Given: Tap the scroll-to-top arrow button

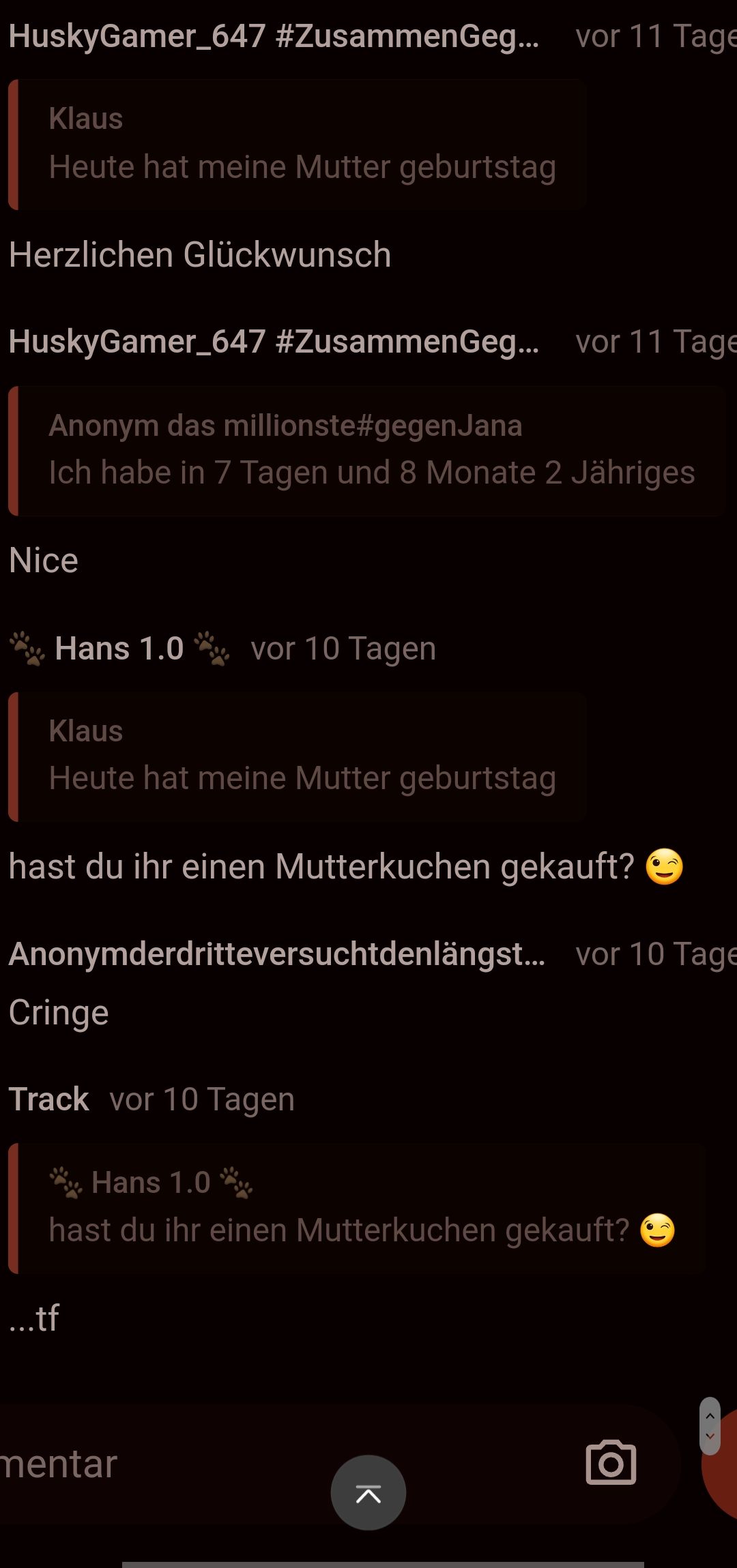Looking at the screenshot, I should click(368, 1493).
